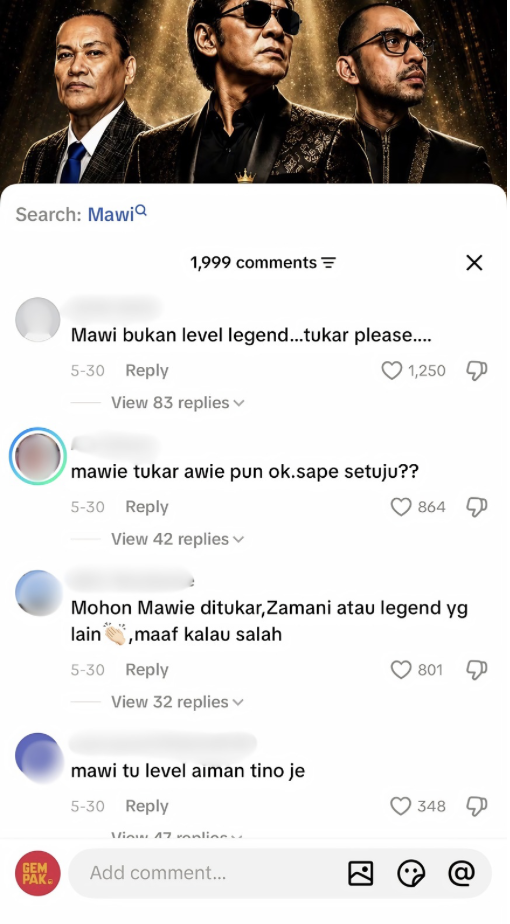Image resolution: width=510 pixels, height=924 pixels.
Task: Open the comment sort filter icon
Action: tap(328, 263)
